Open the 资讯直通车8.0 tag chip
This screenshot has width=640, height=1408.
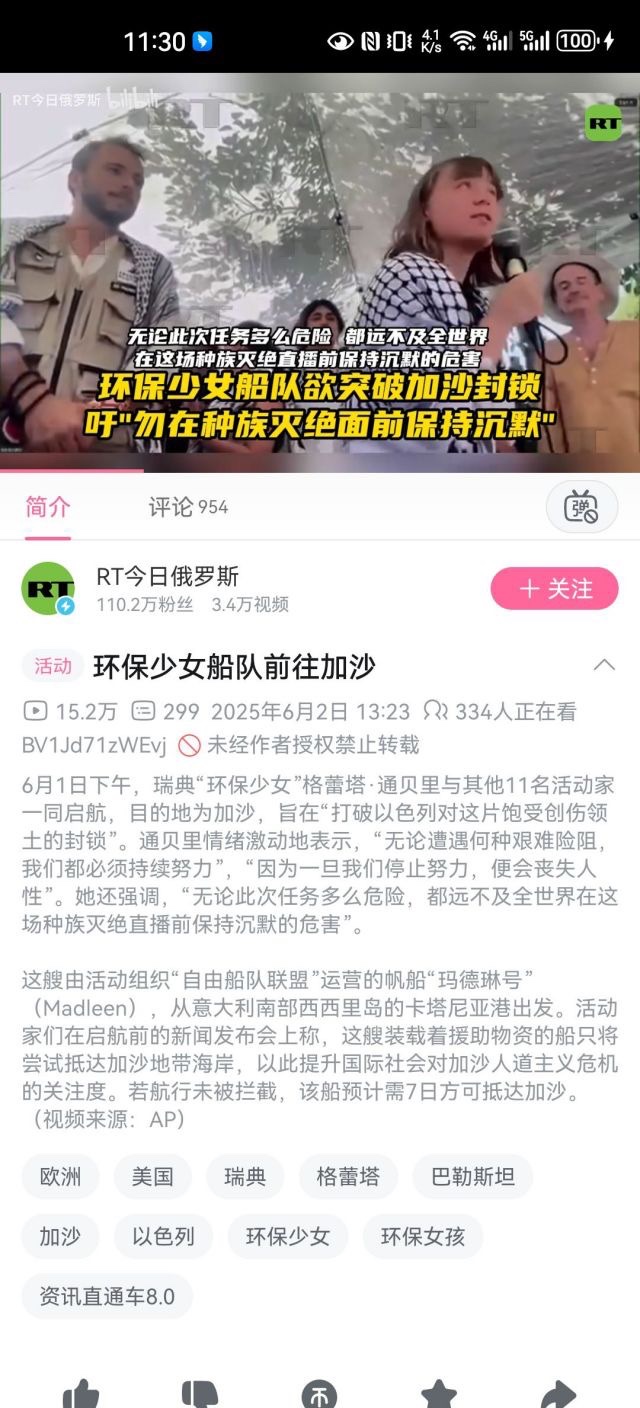pyautogui.click(x=107, y=1296)
